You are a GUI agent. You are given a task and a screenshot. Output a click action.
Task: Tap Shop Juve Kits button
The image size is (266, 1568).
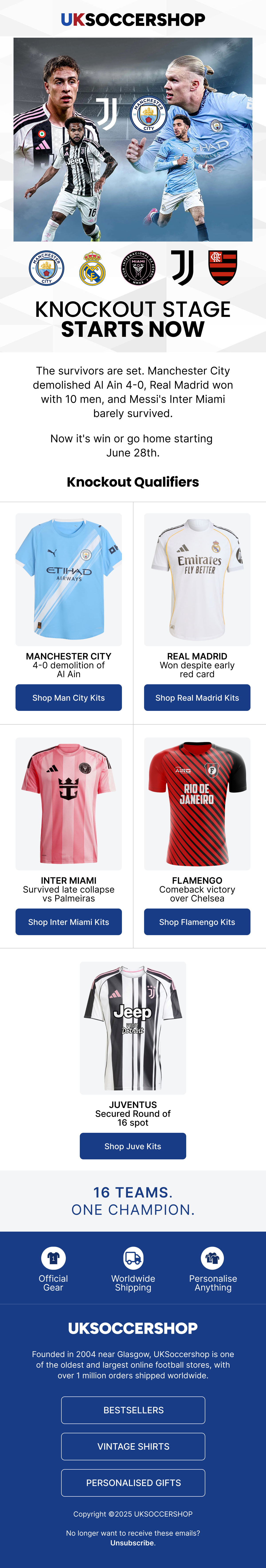(x=133, y=1146)
